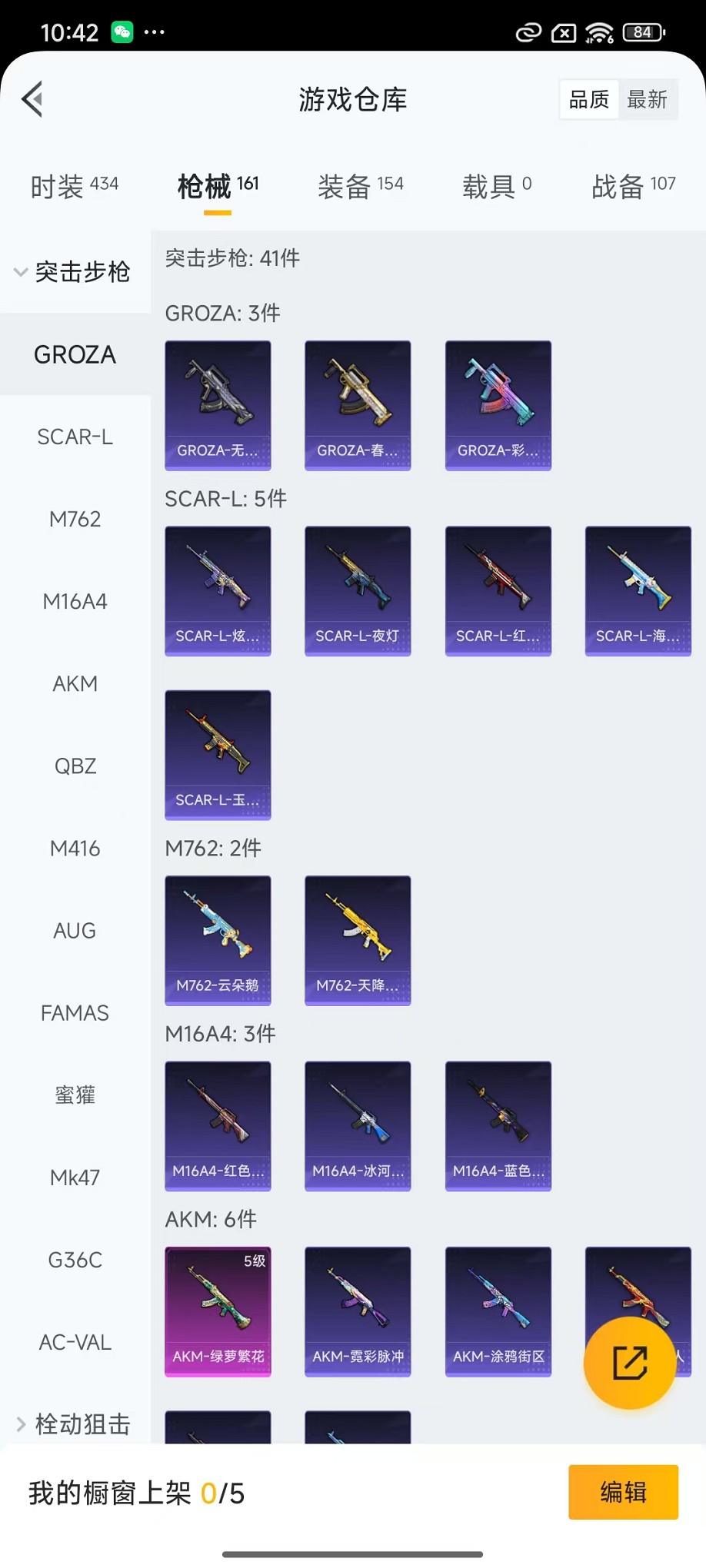Switch to the 时装 tab
This screenshot has height=1568, width=706.
[x=74, y=186]
